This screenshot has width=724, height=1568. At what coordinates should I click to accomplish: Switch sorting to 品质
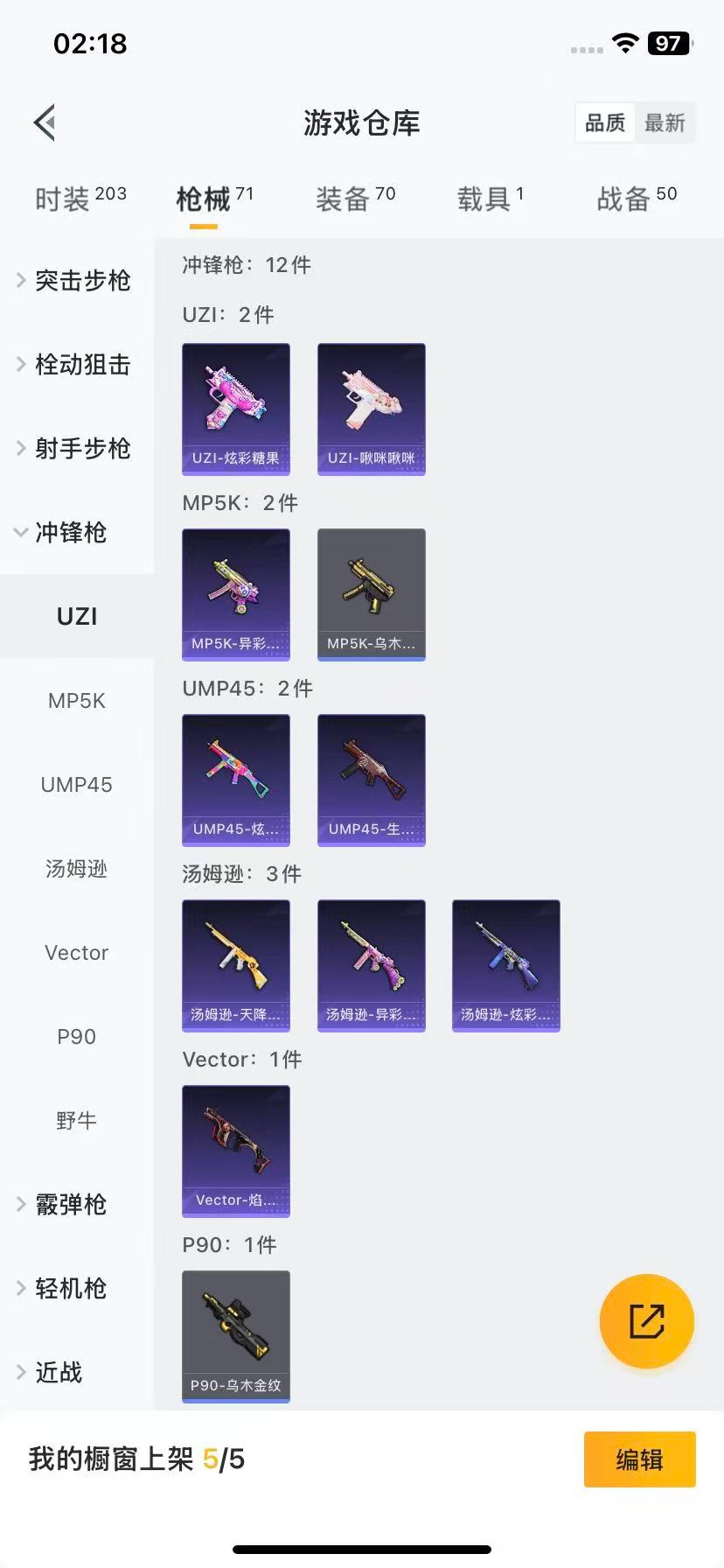pos(605,123)
